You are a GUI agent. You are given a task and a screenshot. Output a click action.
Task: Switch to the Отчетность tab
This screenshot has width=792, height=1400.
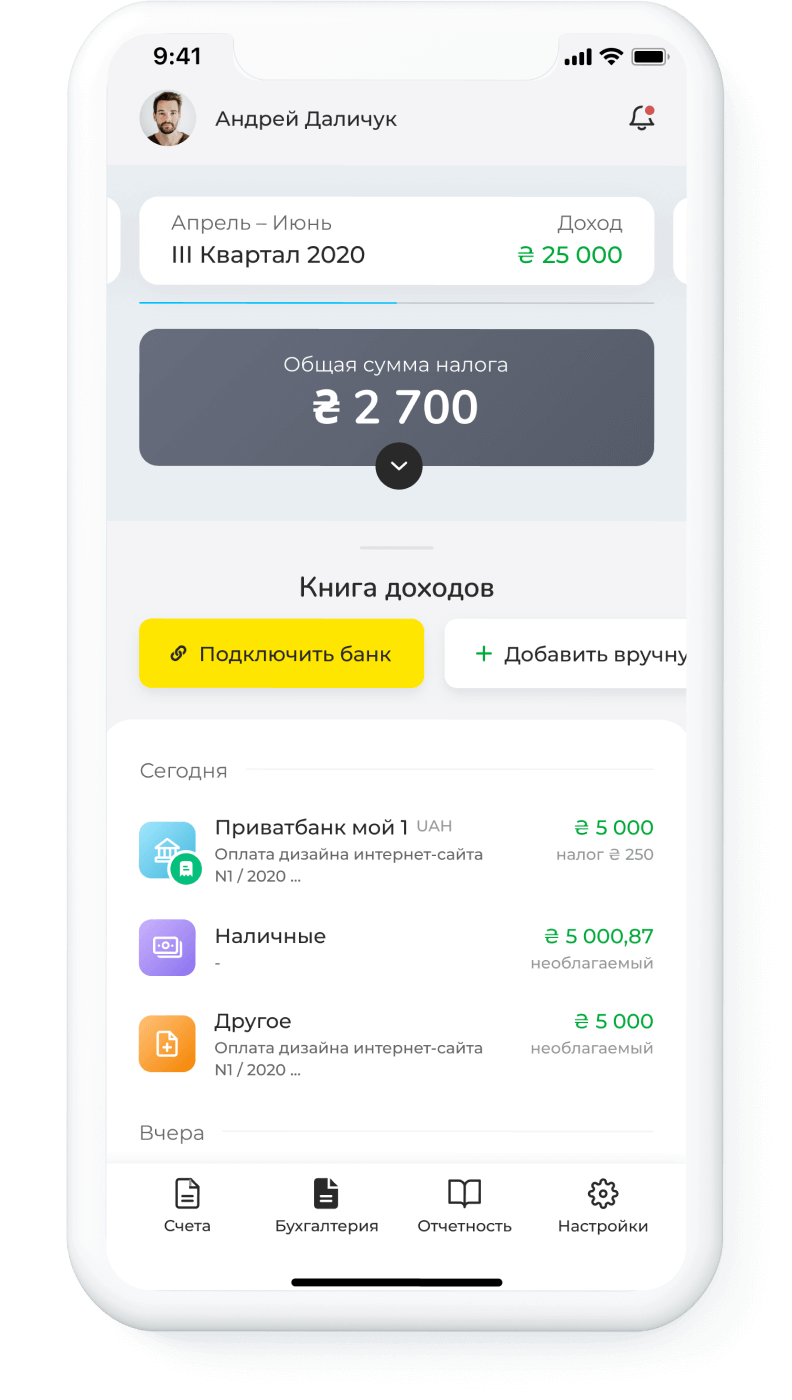click(464, 1206)
